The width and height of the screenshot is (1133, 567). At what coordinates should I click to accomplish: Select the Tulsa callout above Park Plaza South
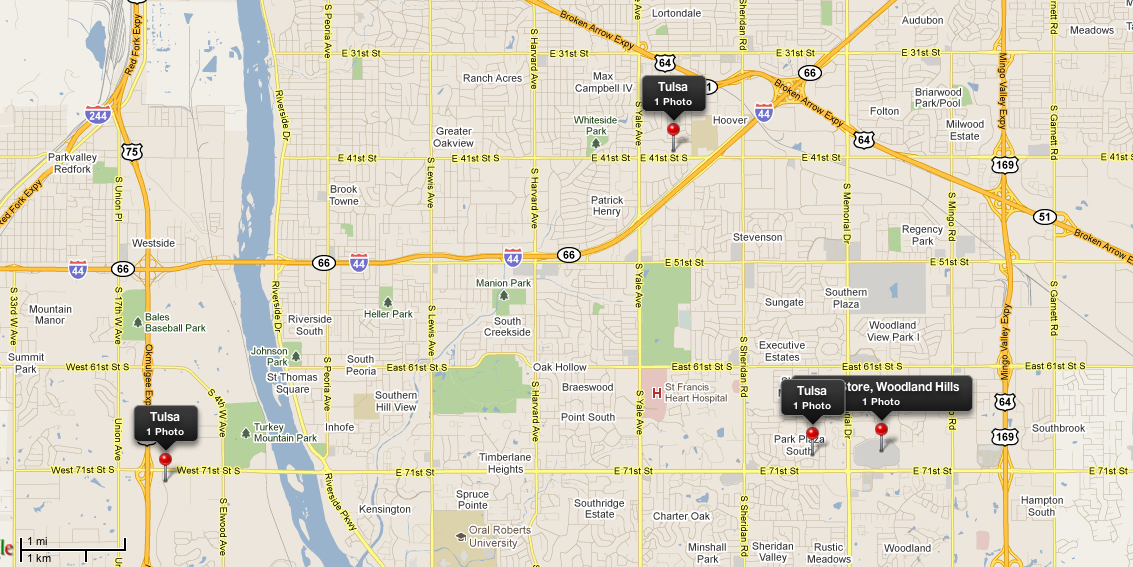[x=812, y=397]
